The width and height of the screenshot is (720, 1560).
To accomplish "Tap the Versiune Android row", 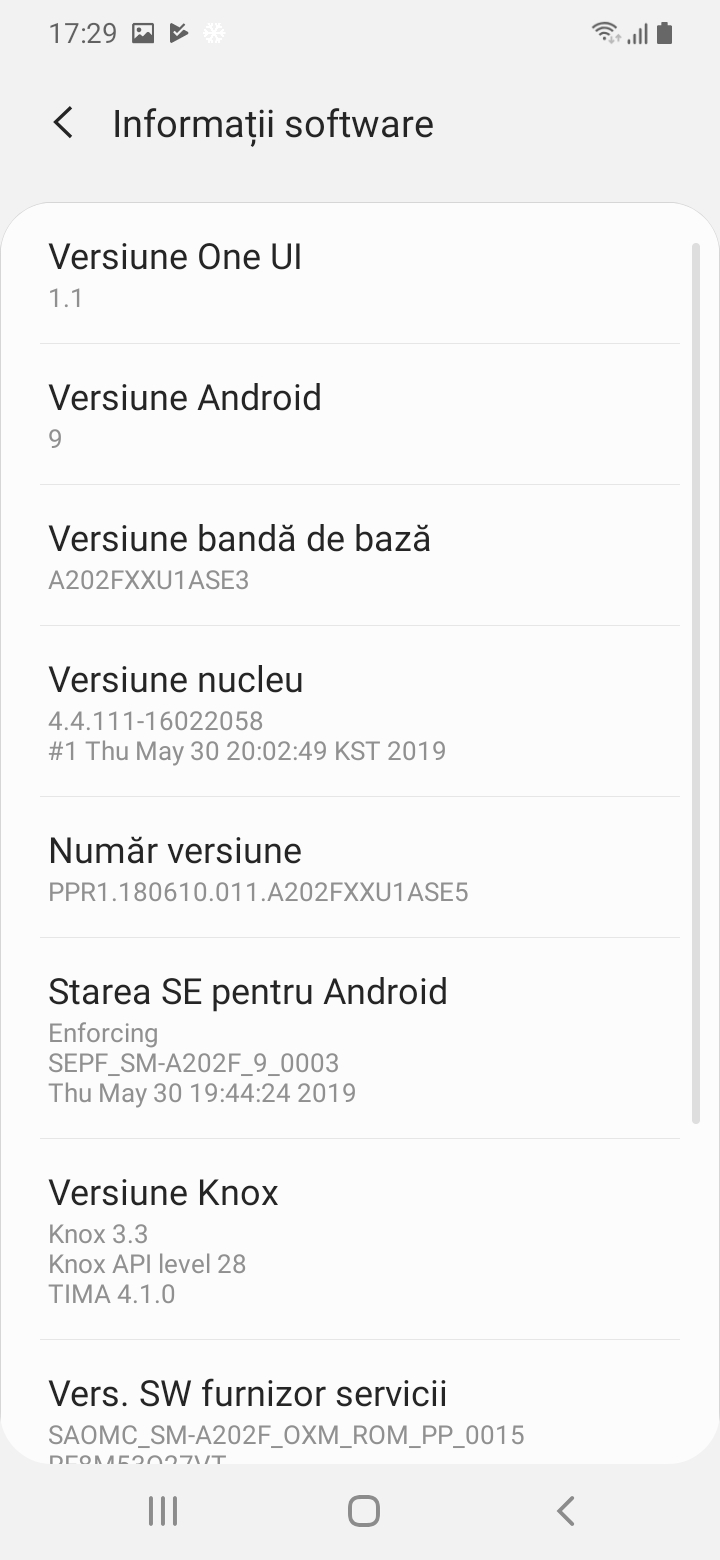I will (360, 414).
